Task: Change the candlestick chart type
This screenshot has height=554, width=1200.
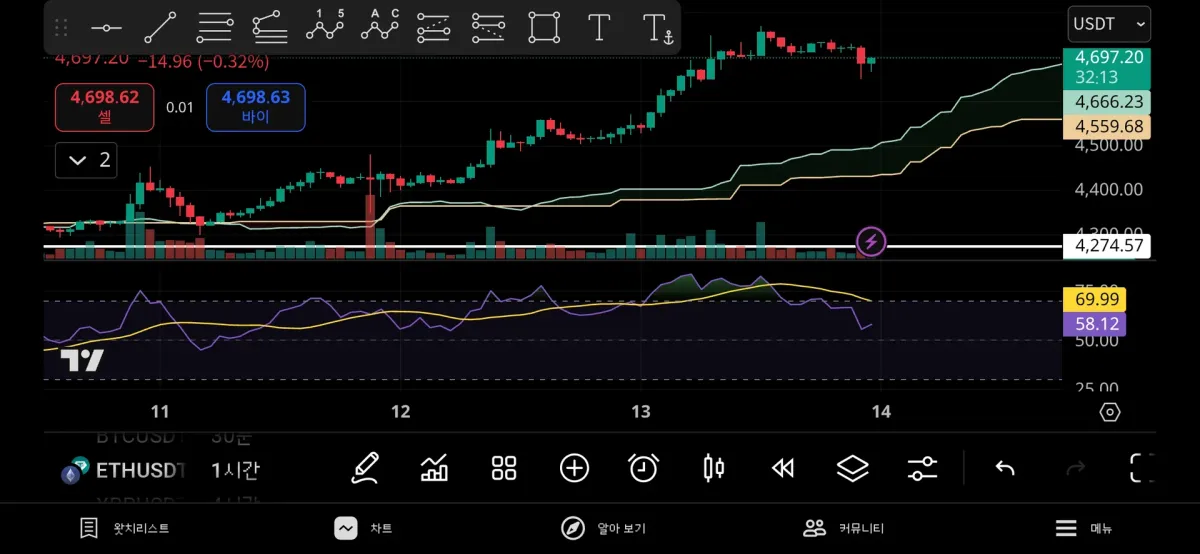Action: tap(713, 467)
